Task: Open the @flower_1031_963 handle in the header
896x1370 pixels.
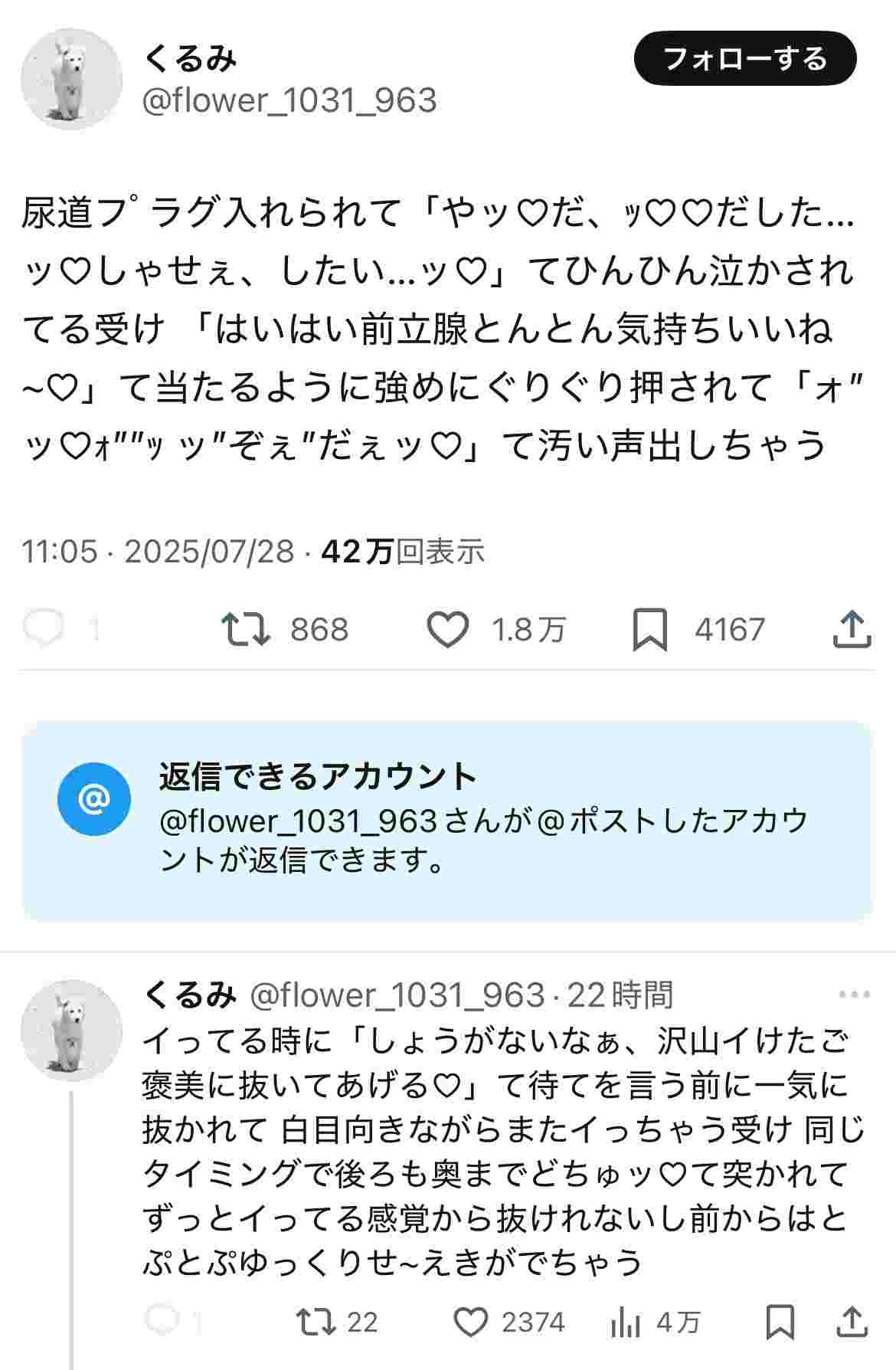Action: coord(289,100)
